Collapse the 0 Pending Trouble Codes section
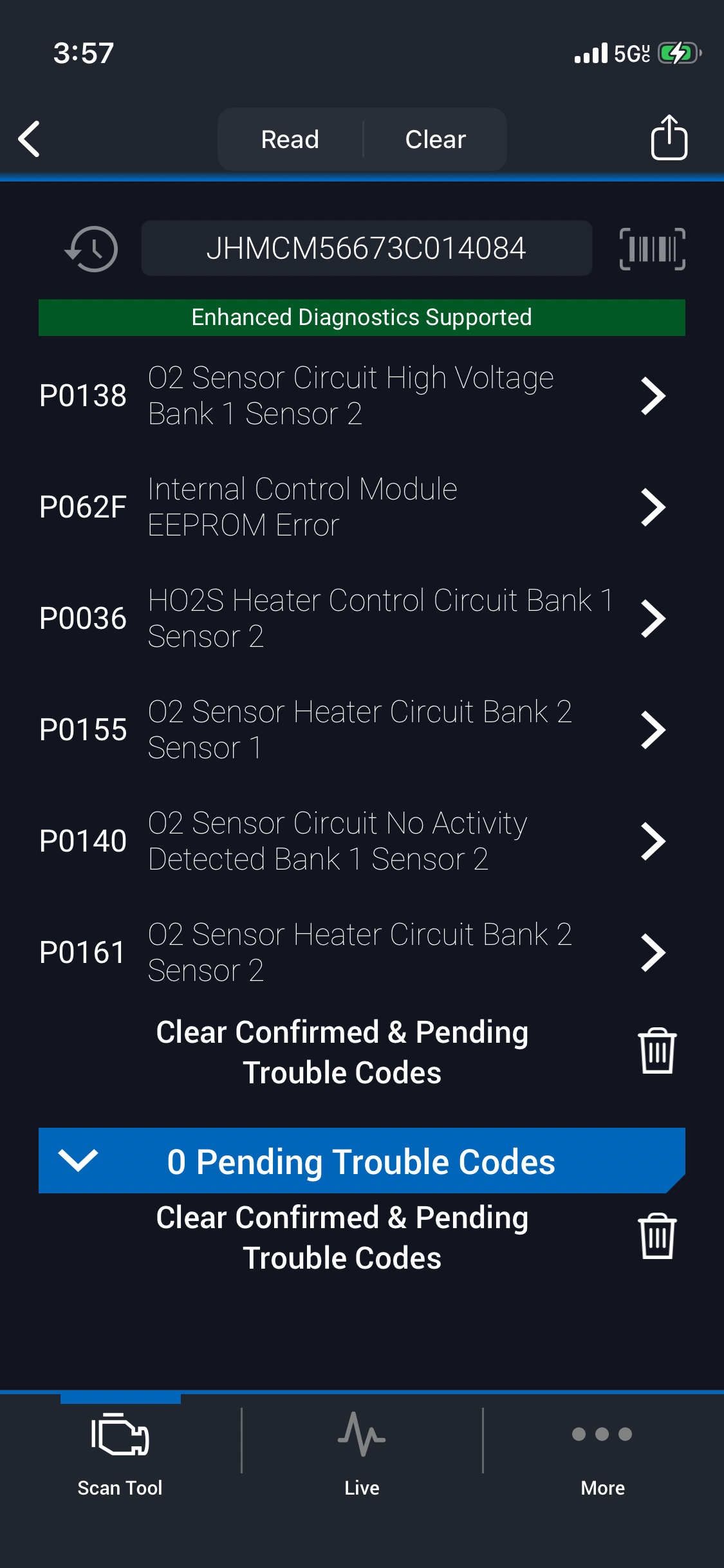 tap(78, 1161)
